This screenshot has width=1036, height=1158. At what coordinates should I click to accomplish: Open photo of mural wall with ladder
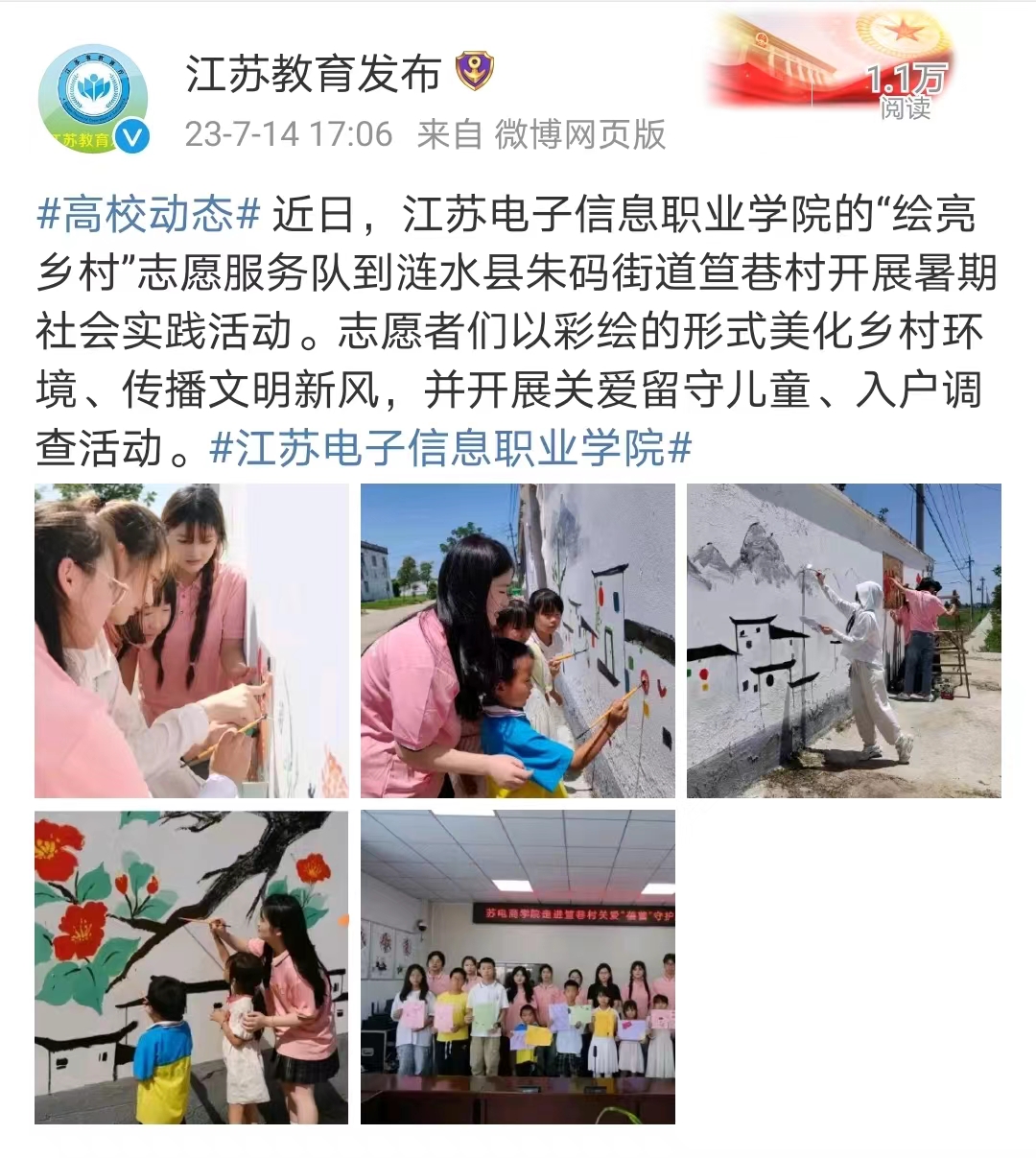click(843, 641)
